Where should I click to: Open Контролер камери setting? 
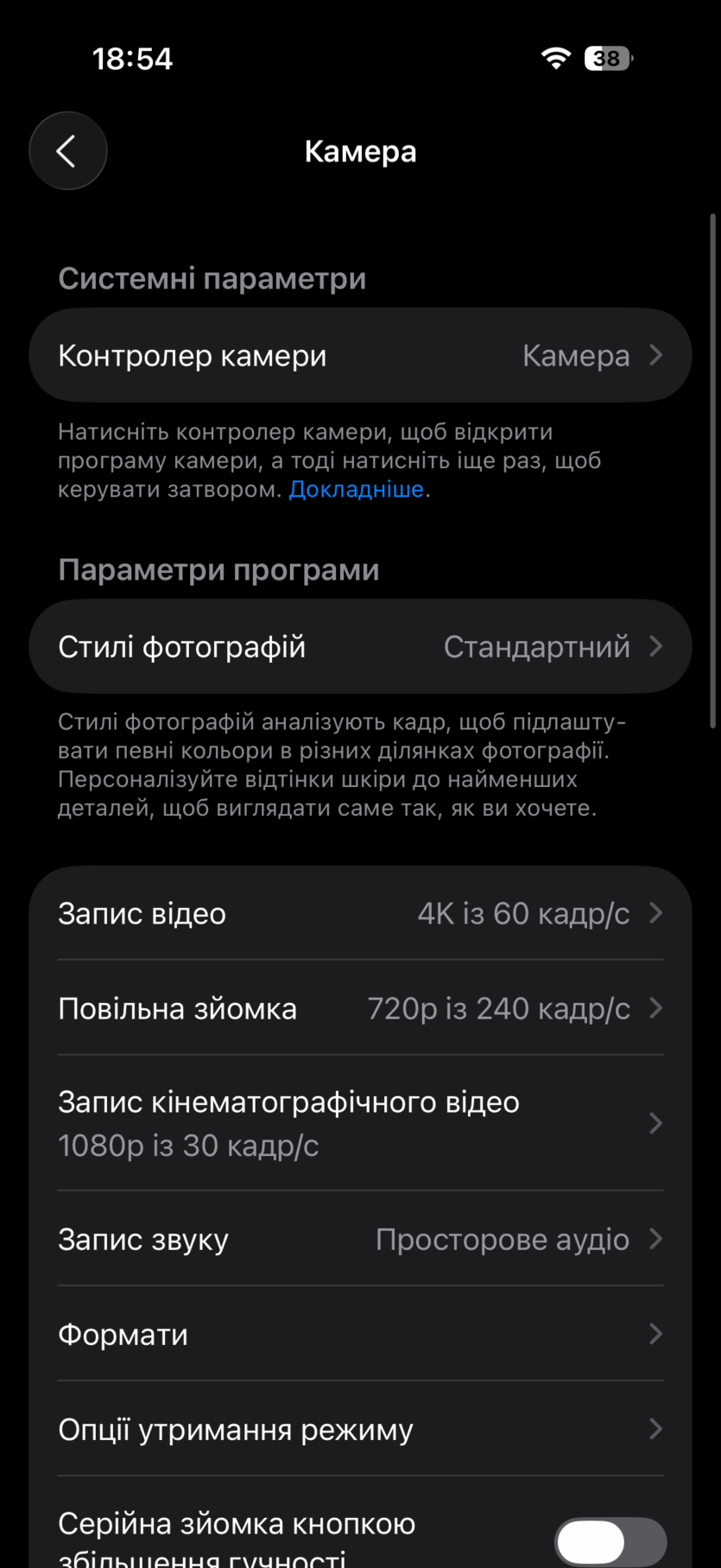(x=360, y=356)
